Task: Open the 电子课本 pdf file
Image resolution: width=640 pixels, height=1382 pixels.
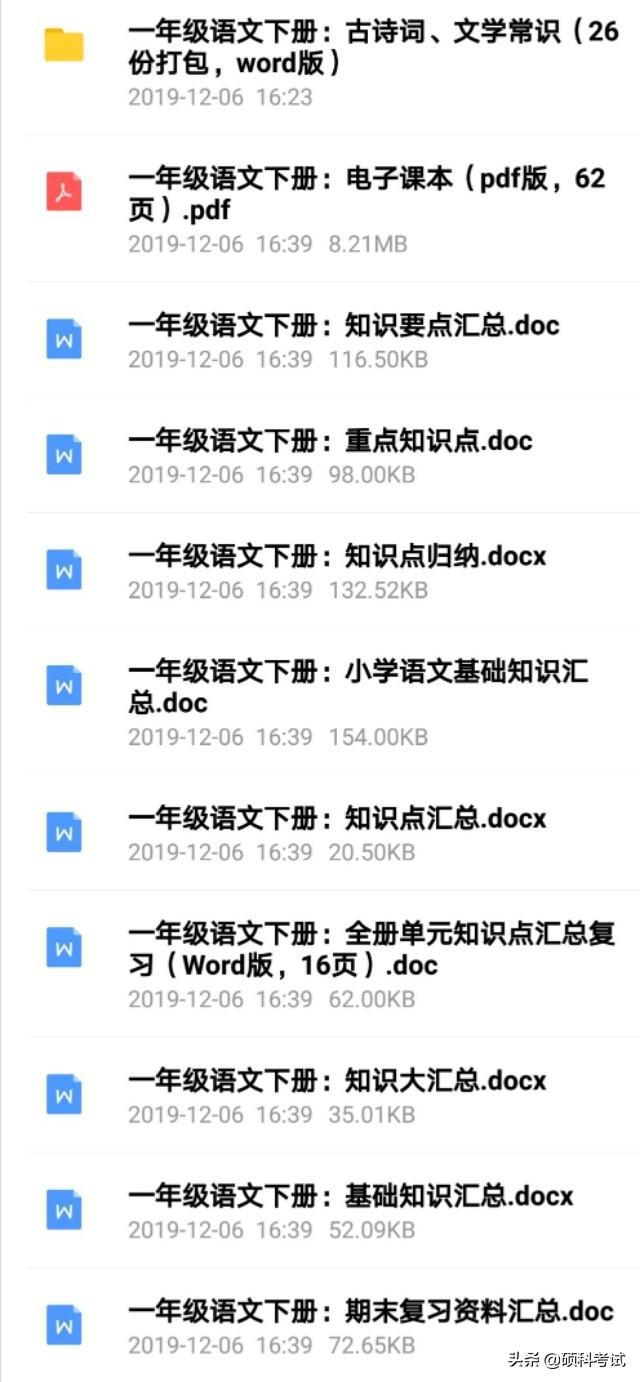Action: [366, 194]
